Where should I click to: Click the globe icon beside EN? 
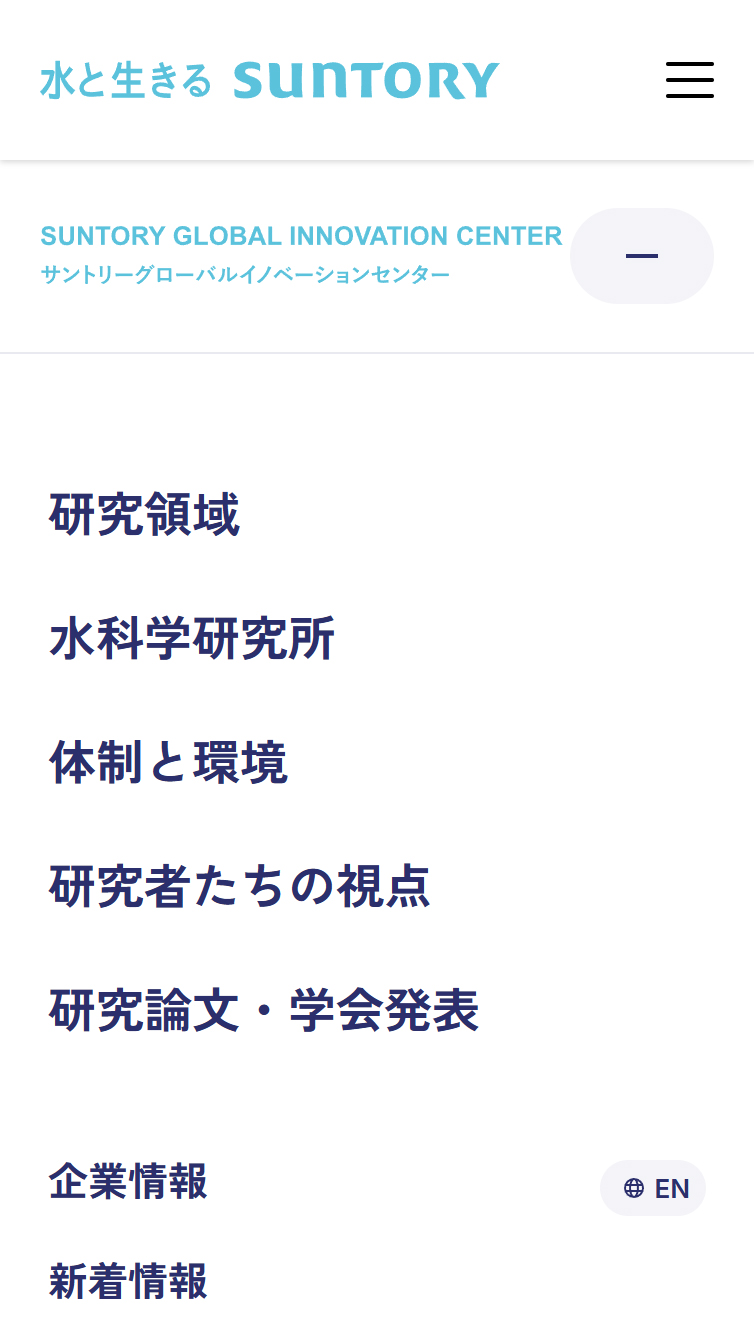pyautogui.click(x=632, y=1188)
